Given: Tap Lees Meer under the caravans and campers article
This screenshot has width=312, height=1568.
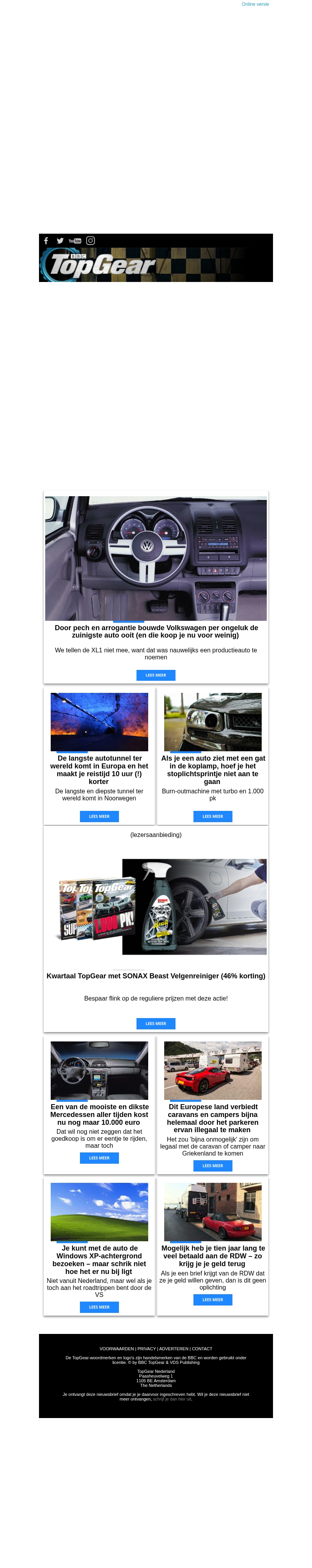Looking at the screenshot, I should pyautogui.click(x=213, y=1166).
